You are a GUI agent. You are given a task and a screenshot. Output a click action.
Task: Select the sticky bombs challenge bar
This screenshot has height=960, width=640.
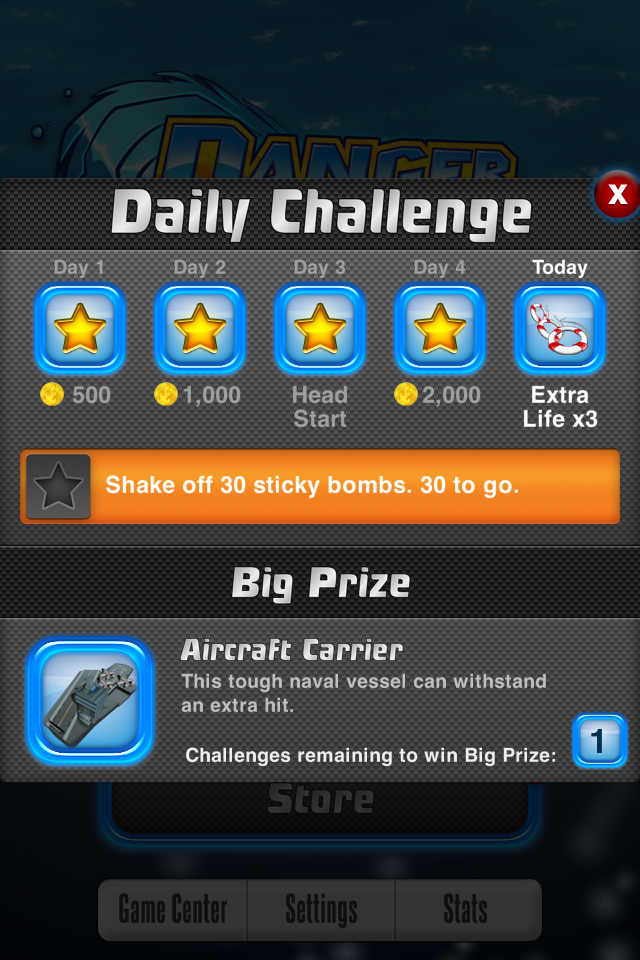320,487
